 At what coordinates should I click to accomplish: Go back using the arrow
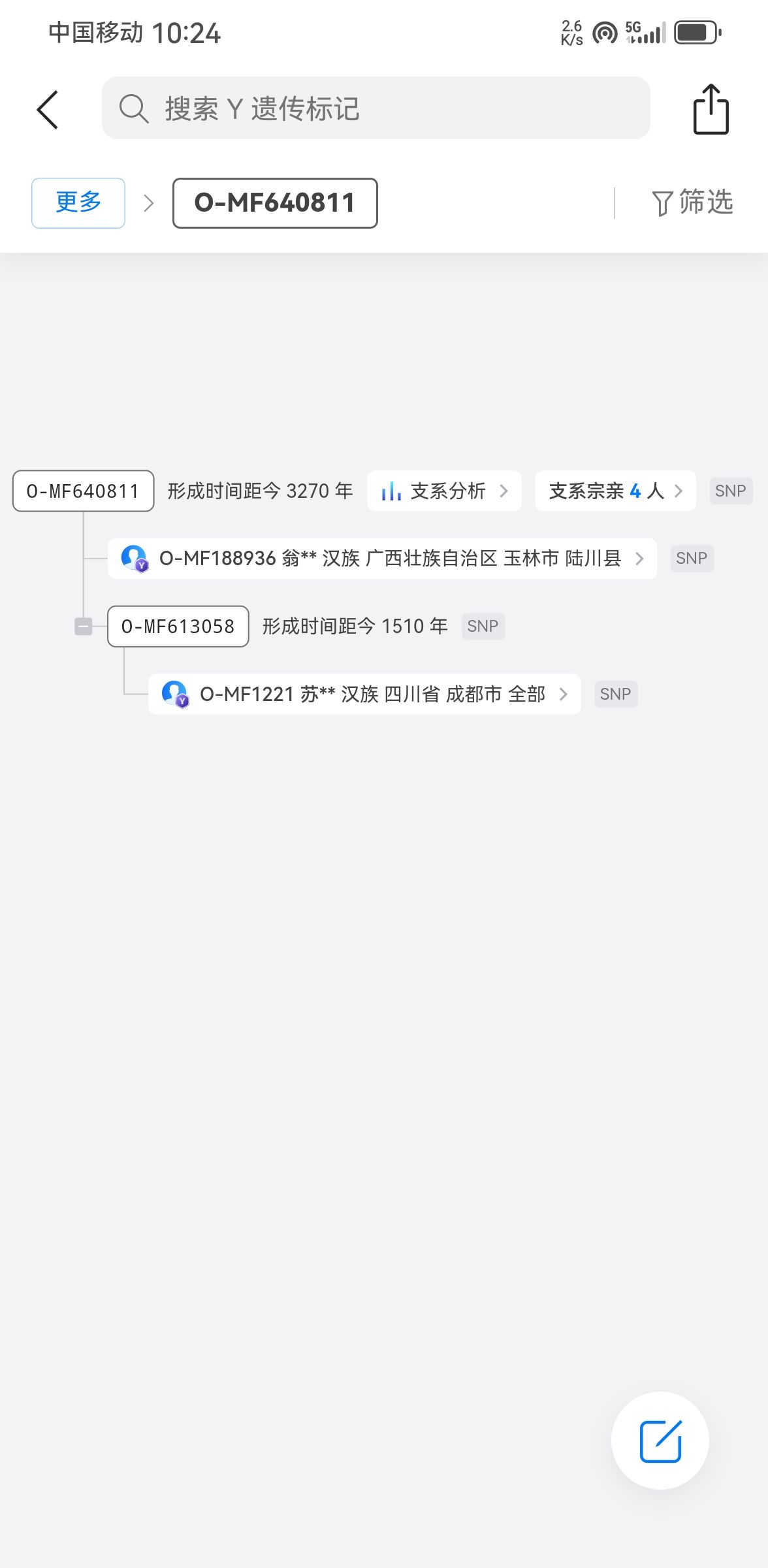pos(48,109)
